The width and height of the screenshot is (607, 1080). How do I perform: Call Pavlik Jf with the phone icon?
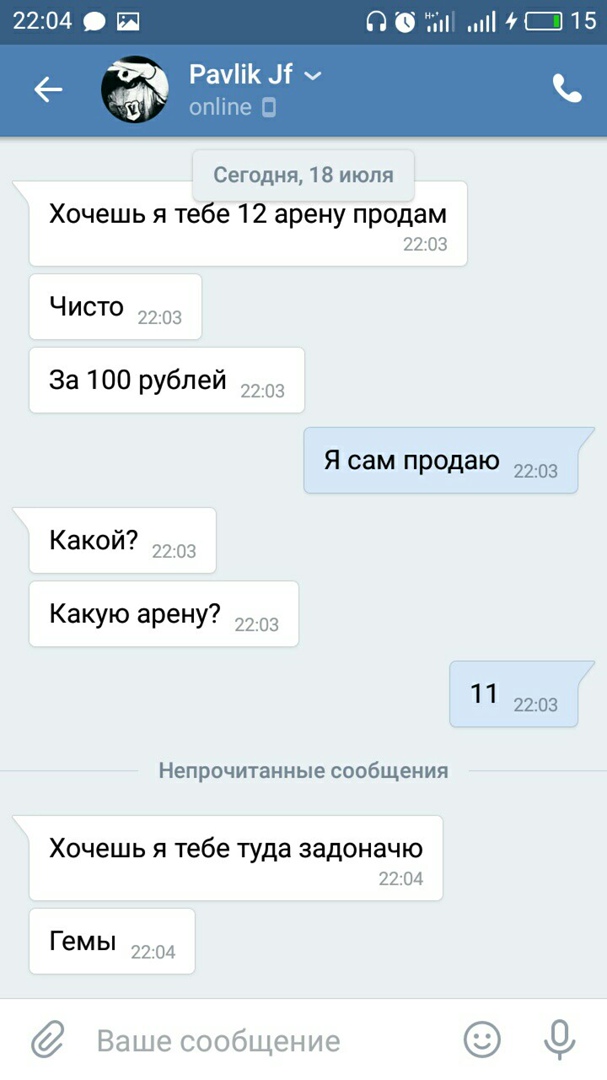tap(567, 90)
